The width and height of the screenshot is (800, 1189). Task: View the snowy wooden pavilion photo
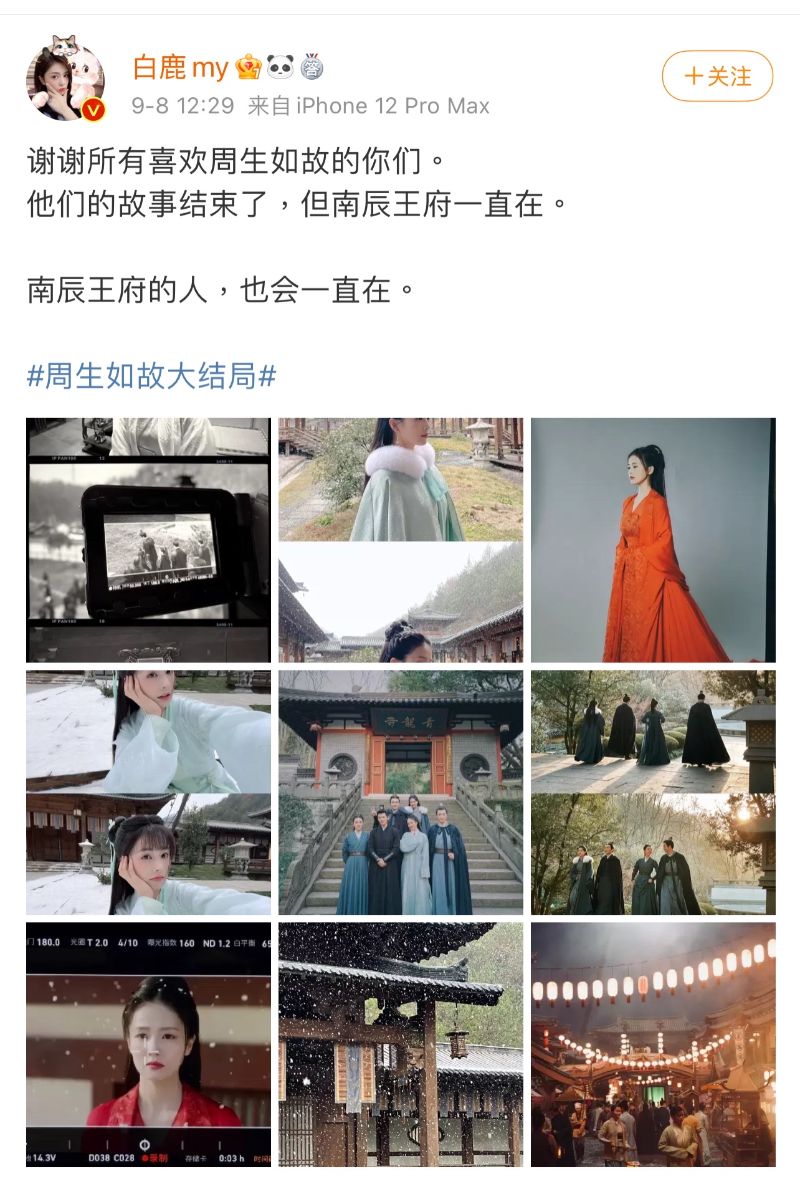400,1044
